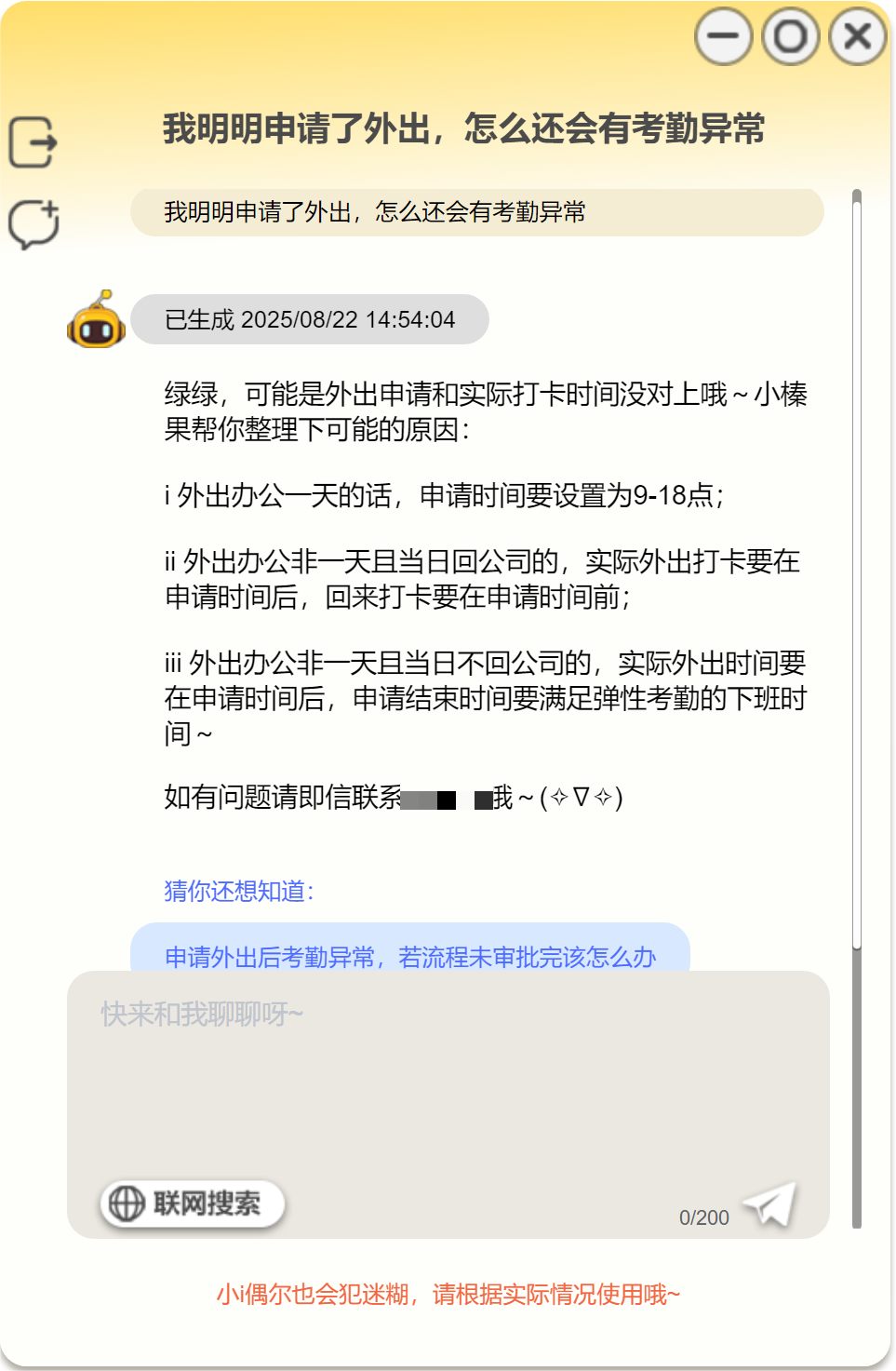Start a new chat conversation
Screen dimensions: 896x1371
tap(33, 224)
